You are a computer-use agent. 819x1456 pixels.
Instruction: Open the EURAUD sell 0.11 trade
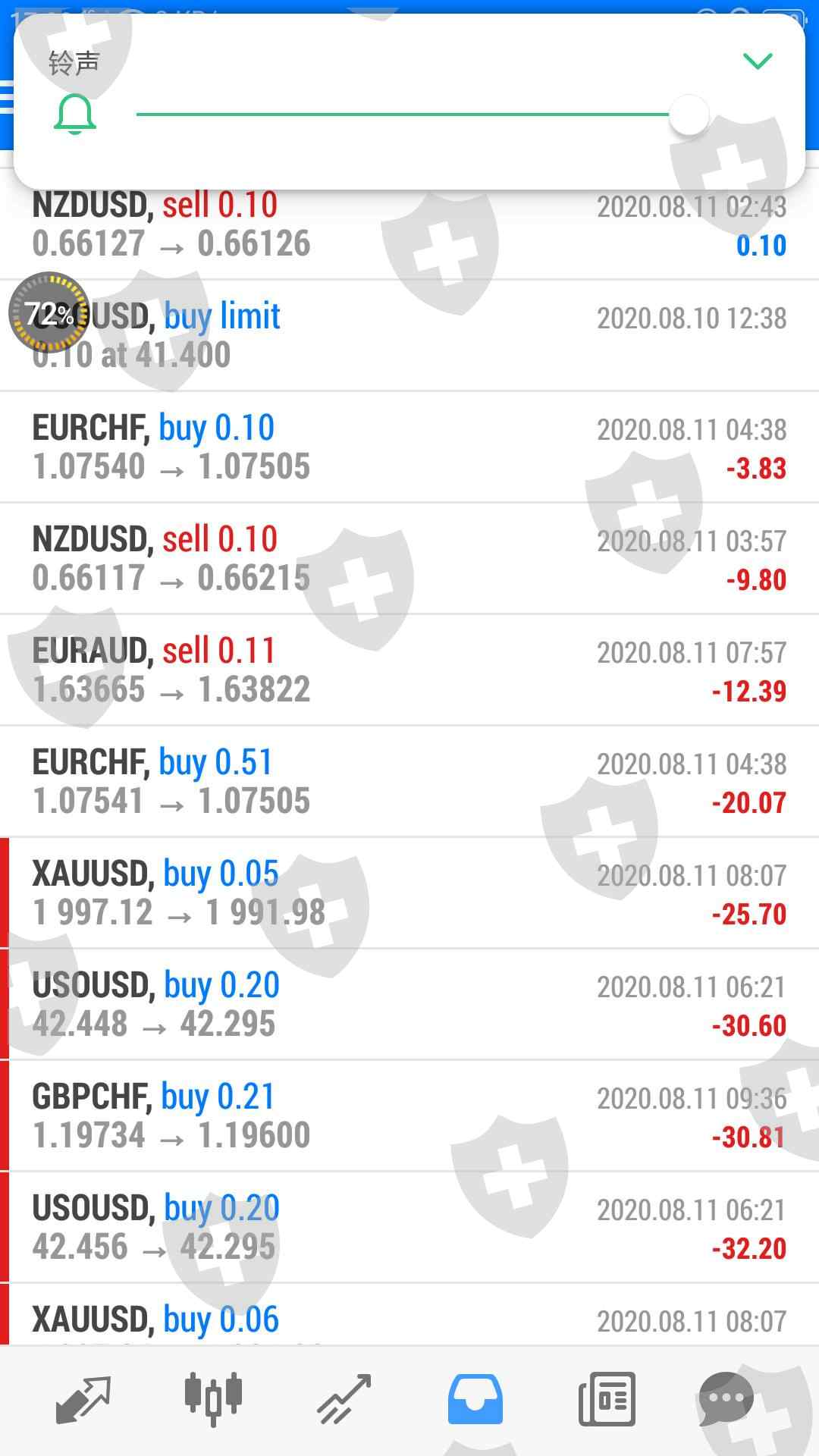click(x=409, y=670)
